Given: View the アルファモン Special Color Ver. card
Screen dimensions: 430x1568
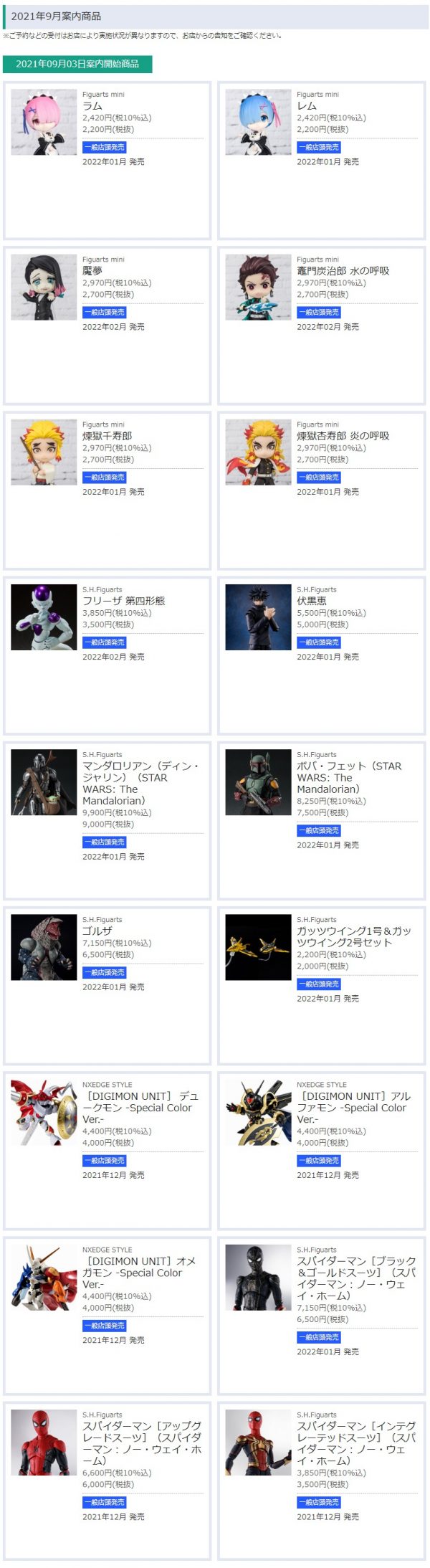Looking at the screenshot, I should point(321,1150).
